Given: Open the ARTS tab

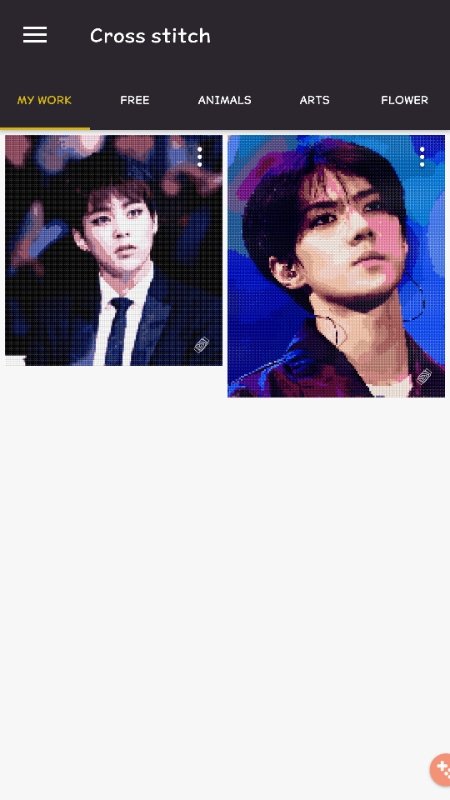Looking at the screenshot, I should [314, 100].
